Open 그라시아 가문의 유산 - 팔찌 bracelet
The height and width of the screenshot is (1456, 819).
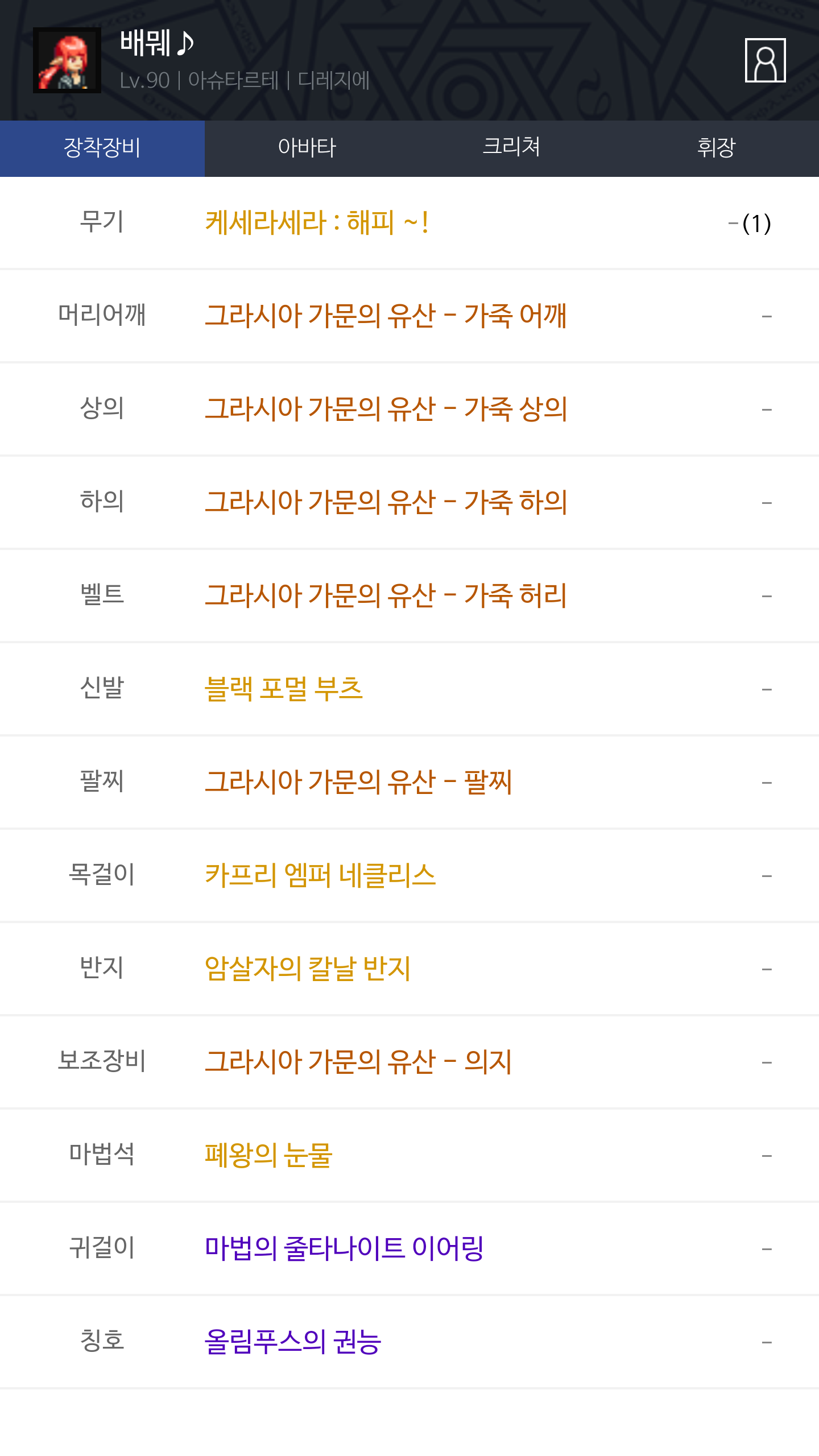coord(358,782)
